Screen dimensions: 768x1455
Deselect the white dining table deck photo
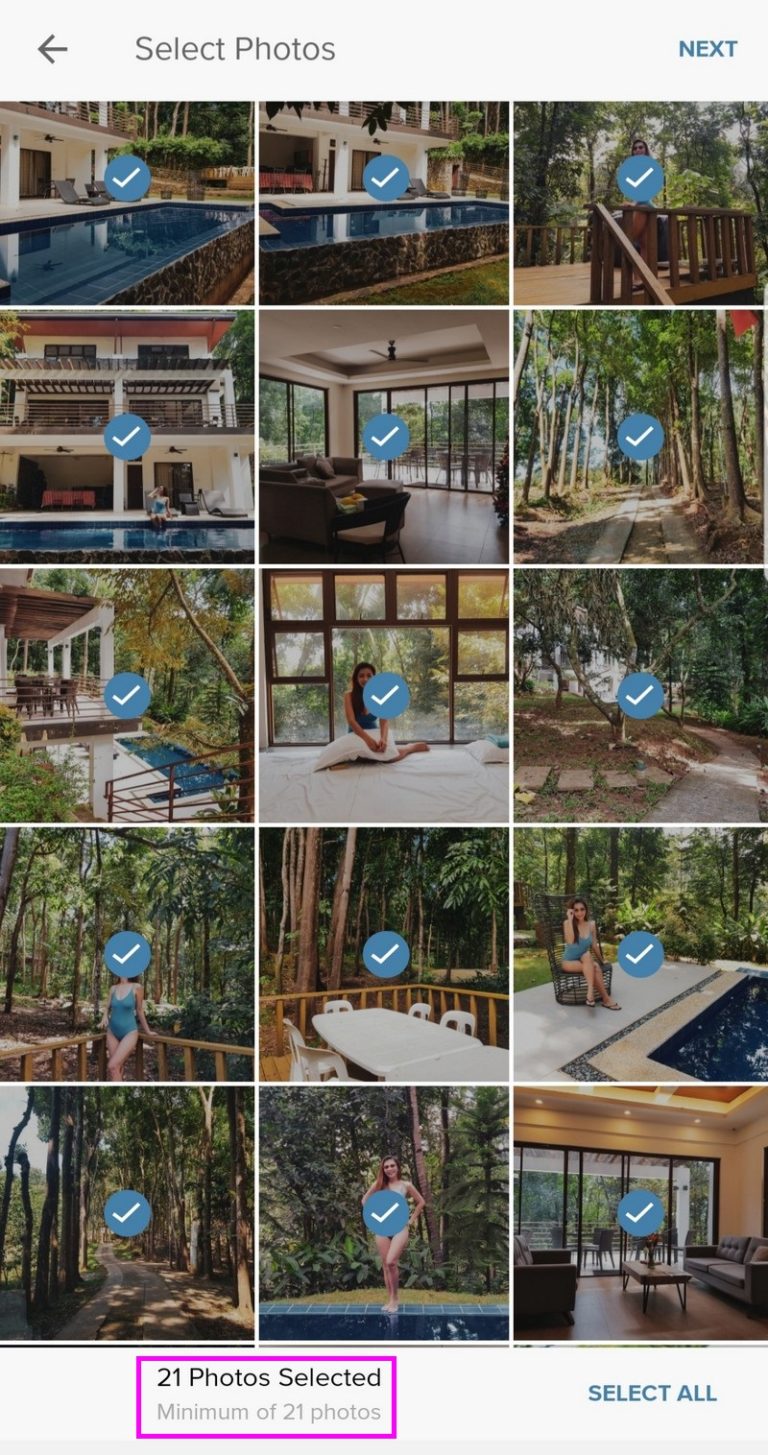click(x=385, y=953)
